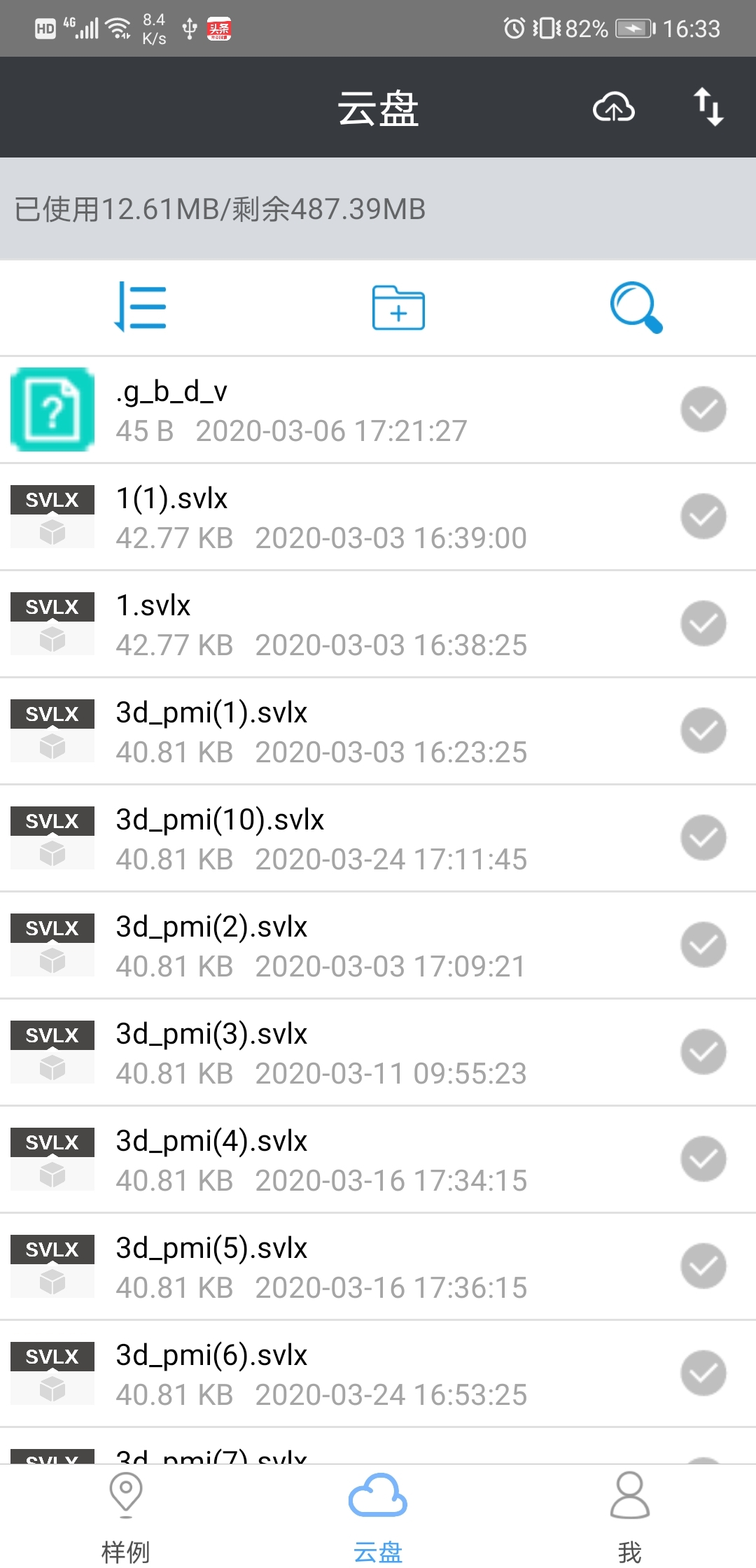Open the transfer list arrows icon

[708, 107]
